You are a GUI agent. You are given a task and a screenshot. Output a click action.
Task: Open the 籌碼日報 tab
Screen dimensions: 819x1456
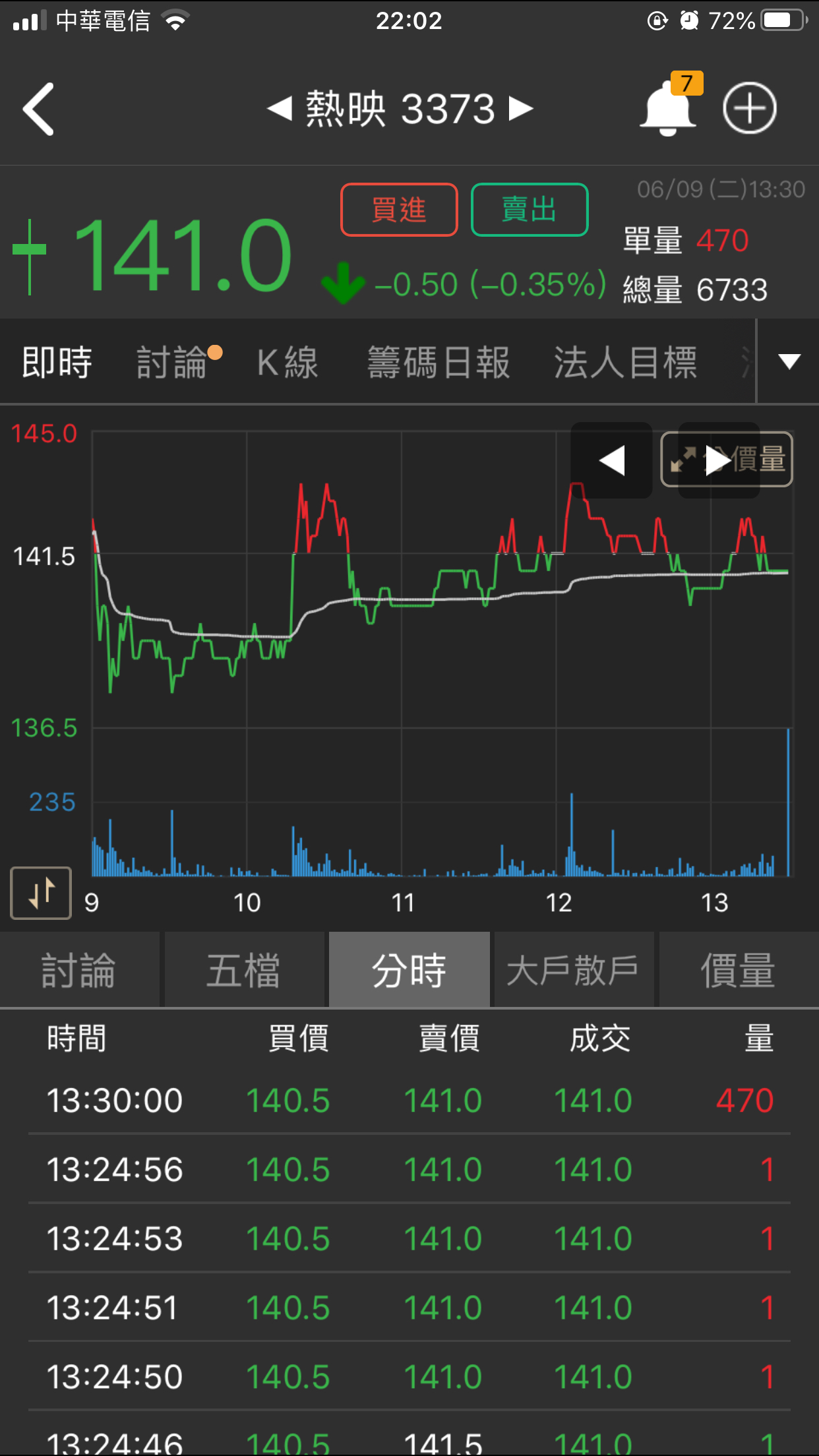click(x=439, y=362)
